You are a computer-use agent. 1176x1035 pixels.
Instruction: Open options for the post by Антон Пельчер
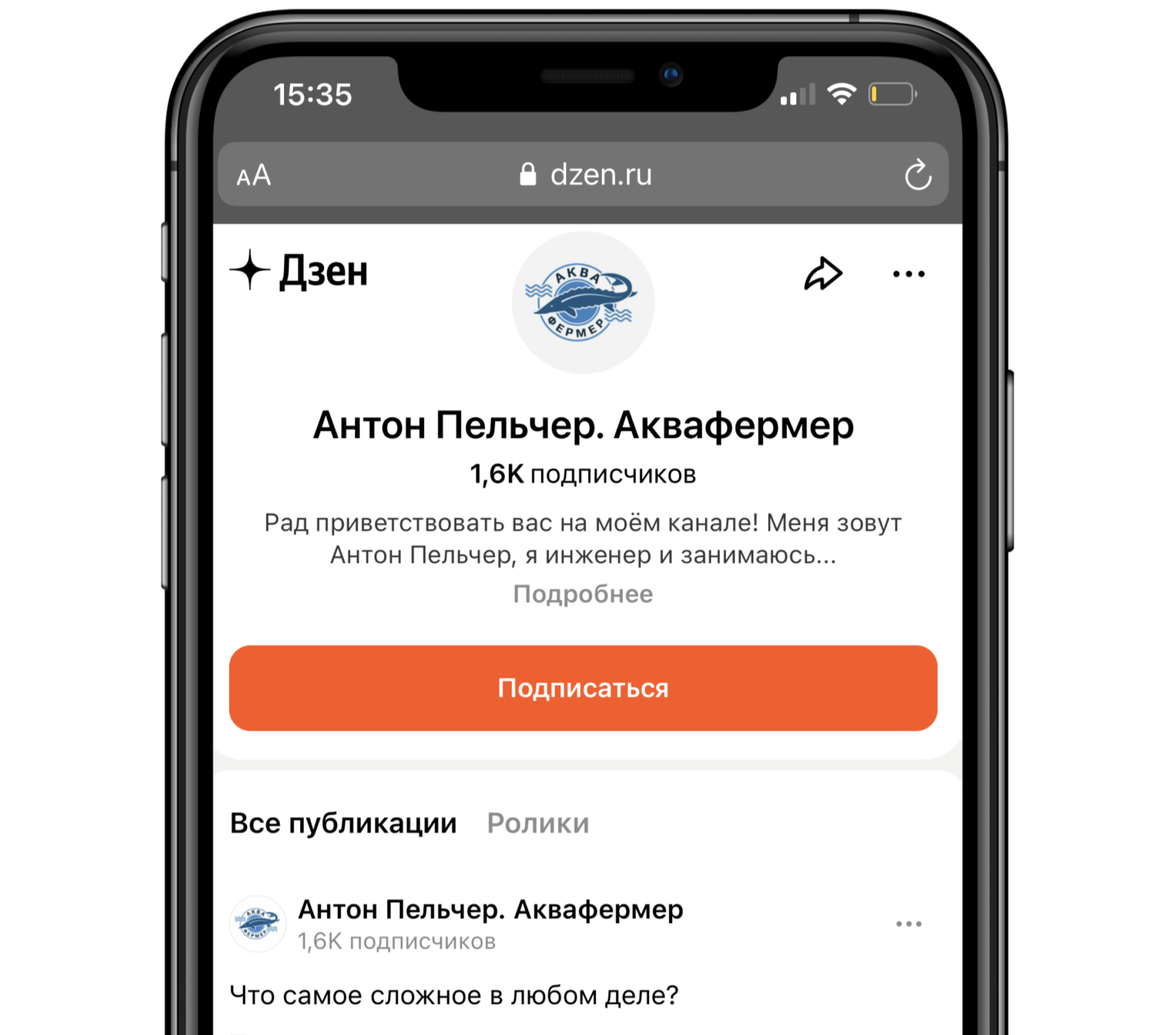tap(908, 924)
